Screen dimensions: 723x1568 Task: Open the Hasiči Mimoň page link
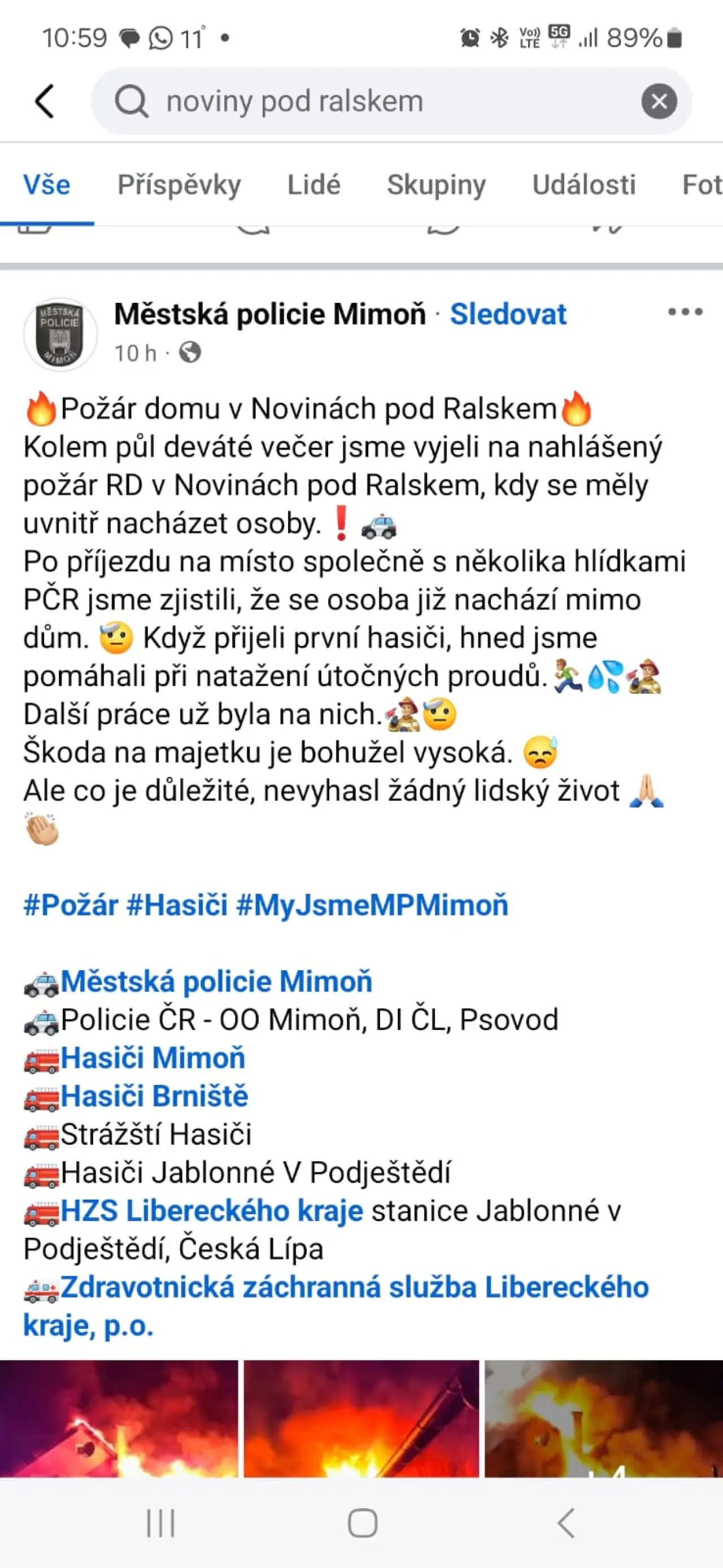point(153,1058)
